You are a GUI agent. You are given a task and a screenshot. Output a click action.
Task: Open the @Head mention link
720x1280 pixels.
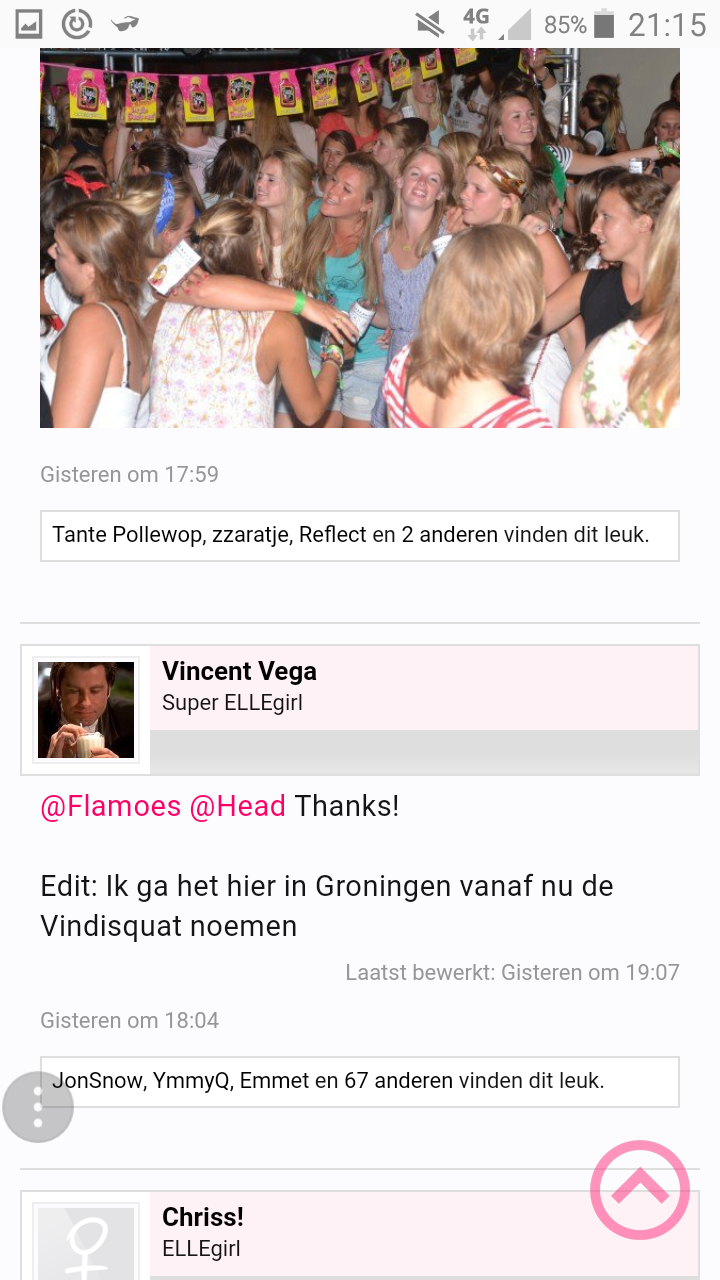[237, 806]
